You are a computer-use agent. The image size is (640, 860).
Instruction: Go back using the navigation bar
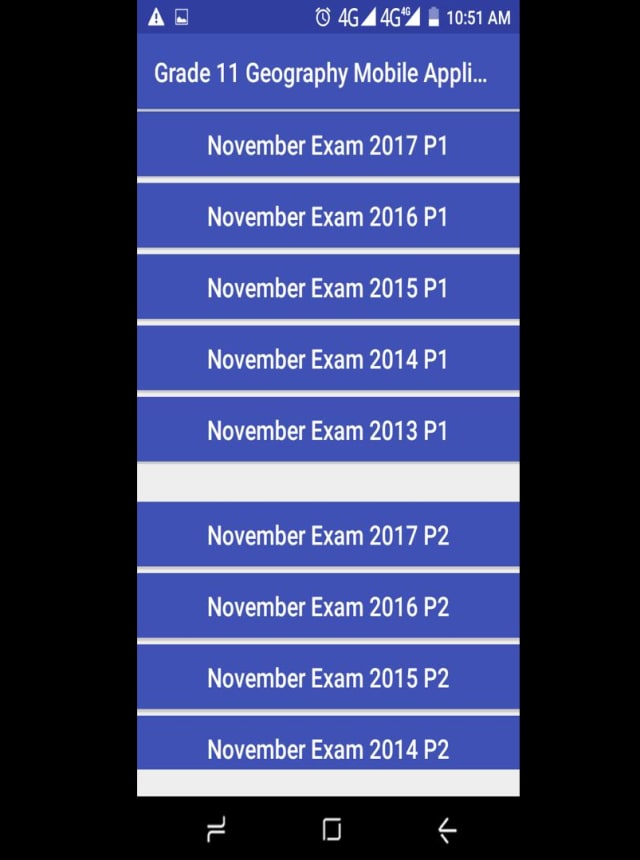pyautogui.click(x=447, y=829)
